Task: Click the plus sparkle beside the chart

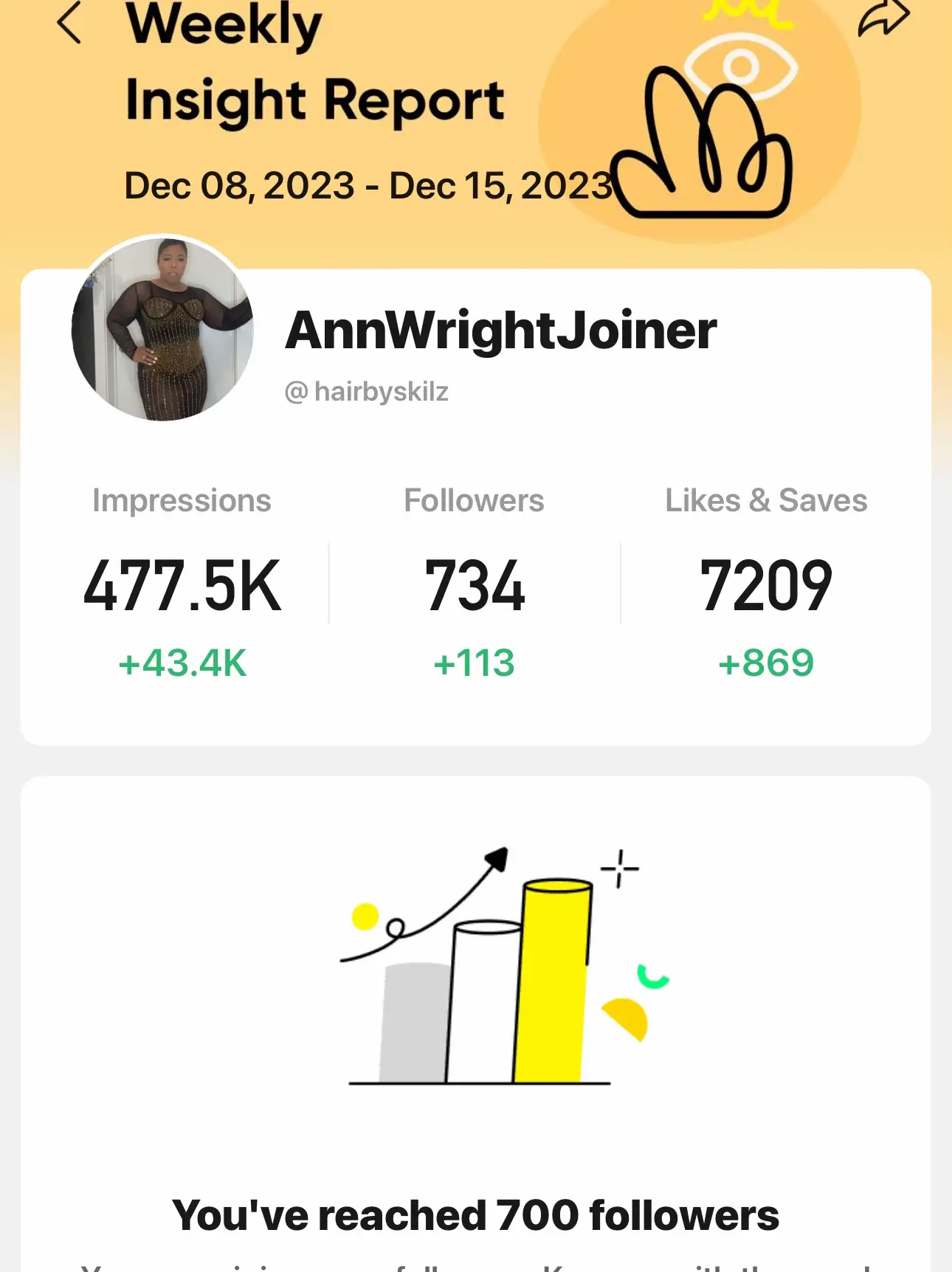Action: [621, 869]
